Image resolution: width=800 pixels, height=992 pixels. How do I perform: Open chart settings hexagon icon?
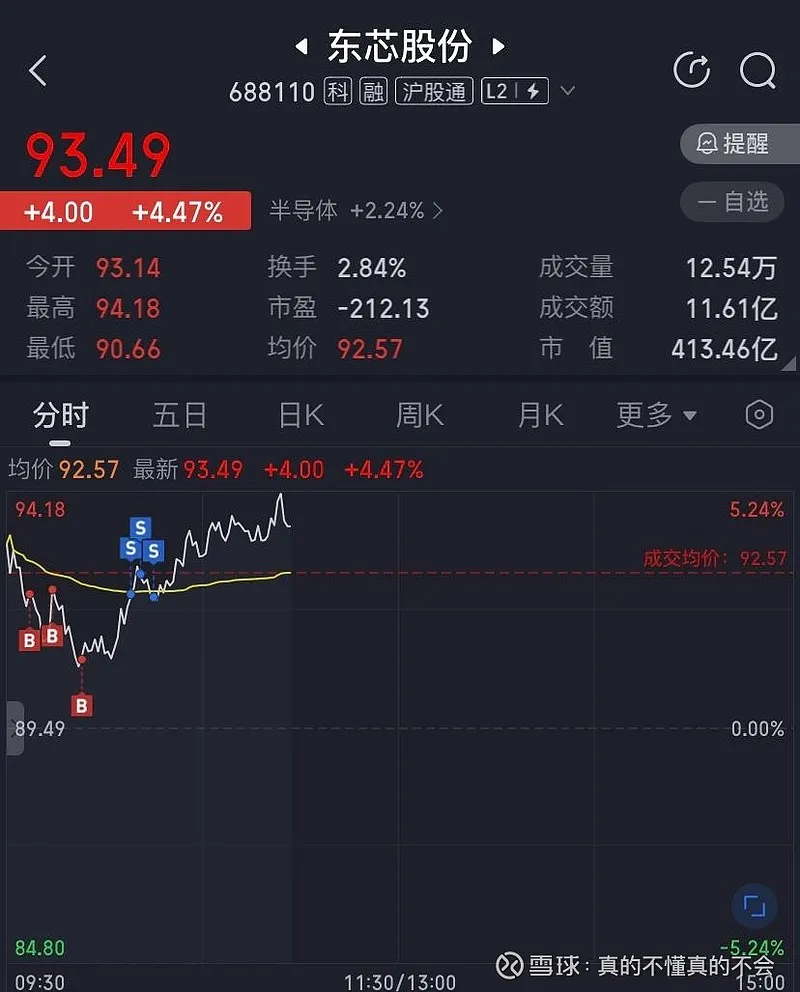759,415
